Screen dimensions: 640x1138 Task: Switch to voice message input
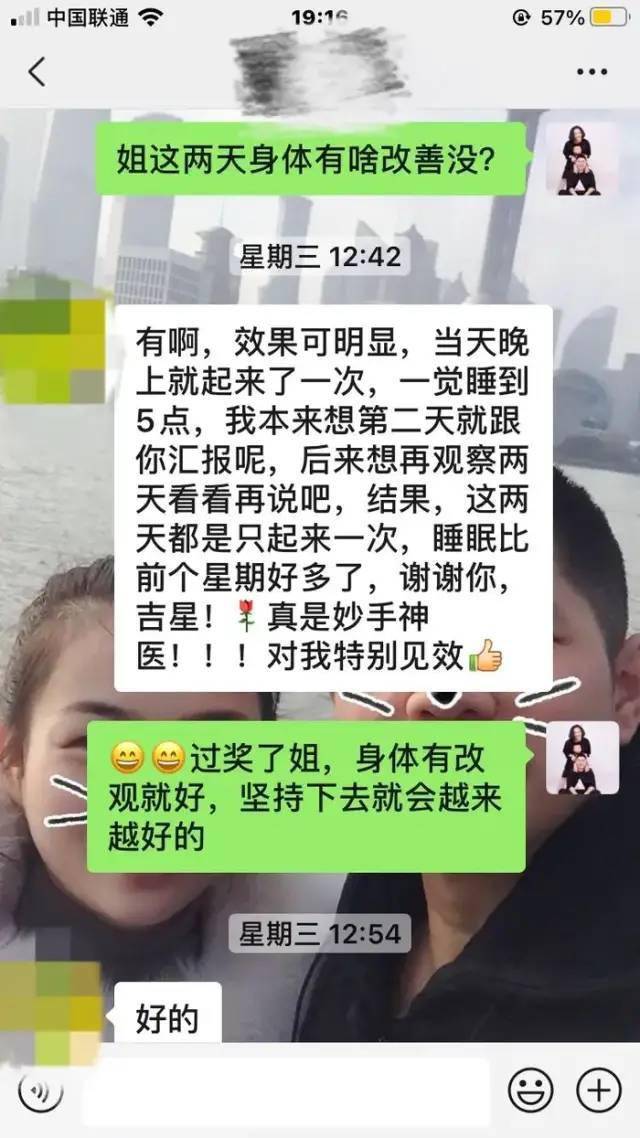coord(40,1090)
